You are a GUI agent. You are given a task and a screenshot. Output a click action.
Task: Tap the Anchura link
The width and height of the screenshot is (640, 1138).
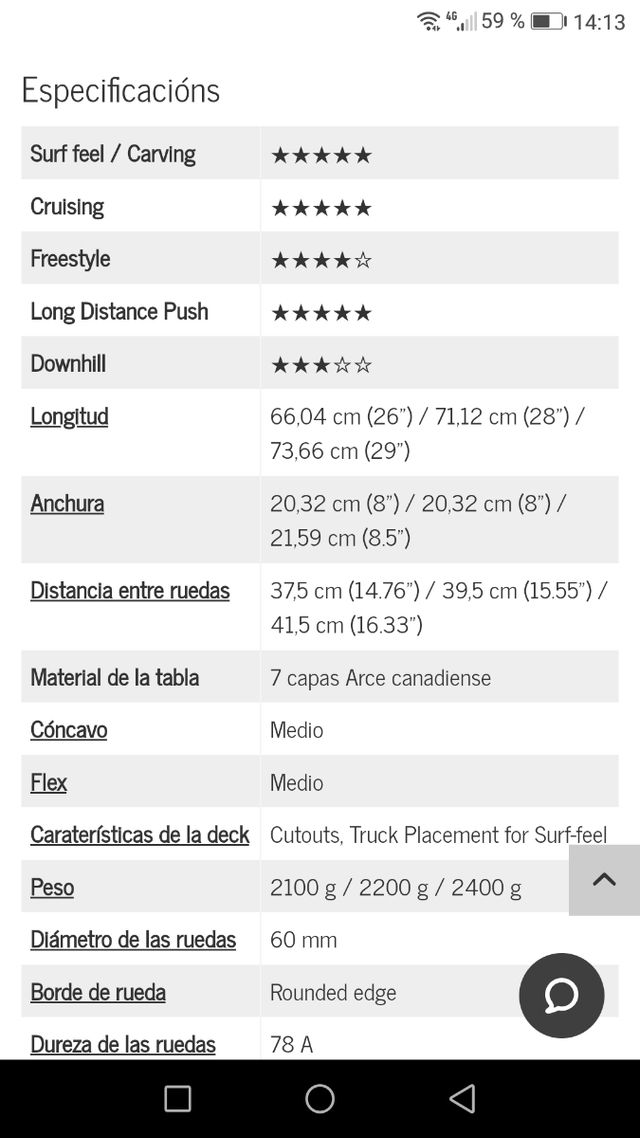point(67,503)
